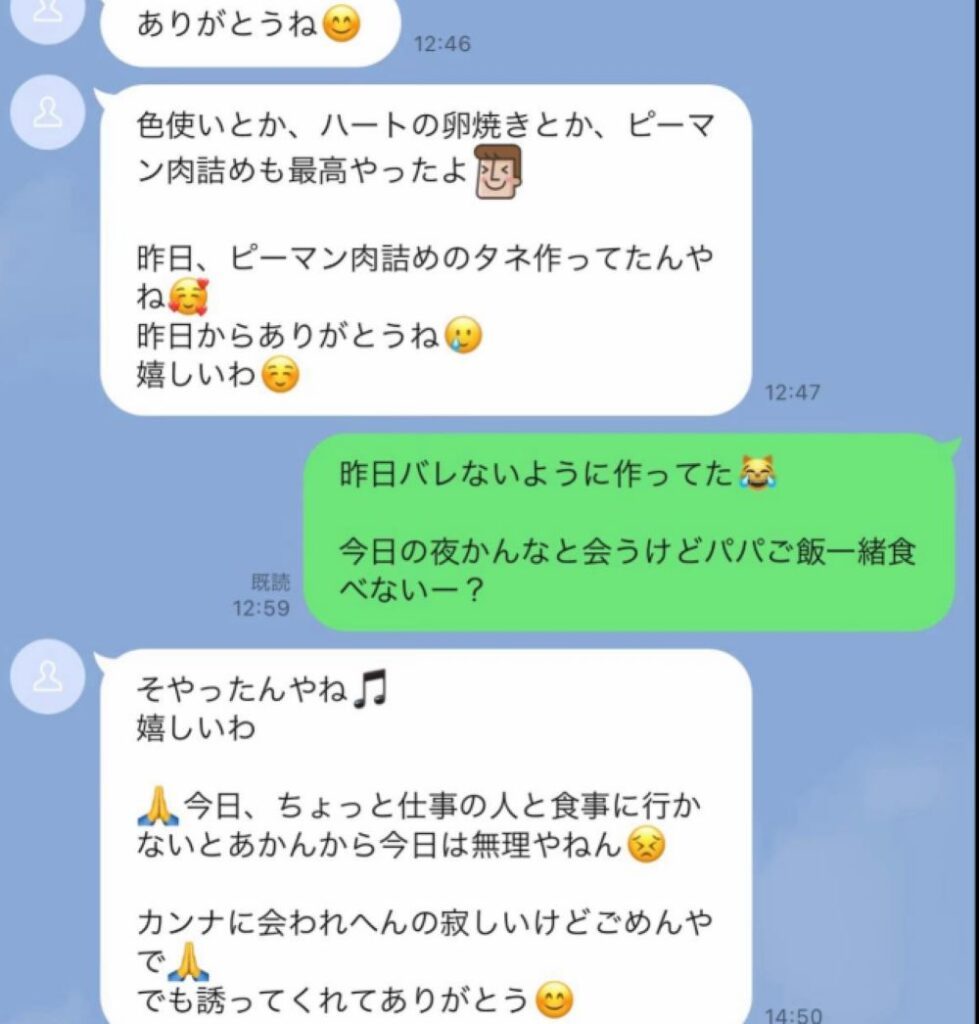
Task: Tap the teary smile emoji after 昨日からありがとうね
Action: (461, 335)
